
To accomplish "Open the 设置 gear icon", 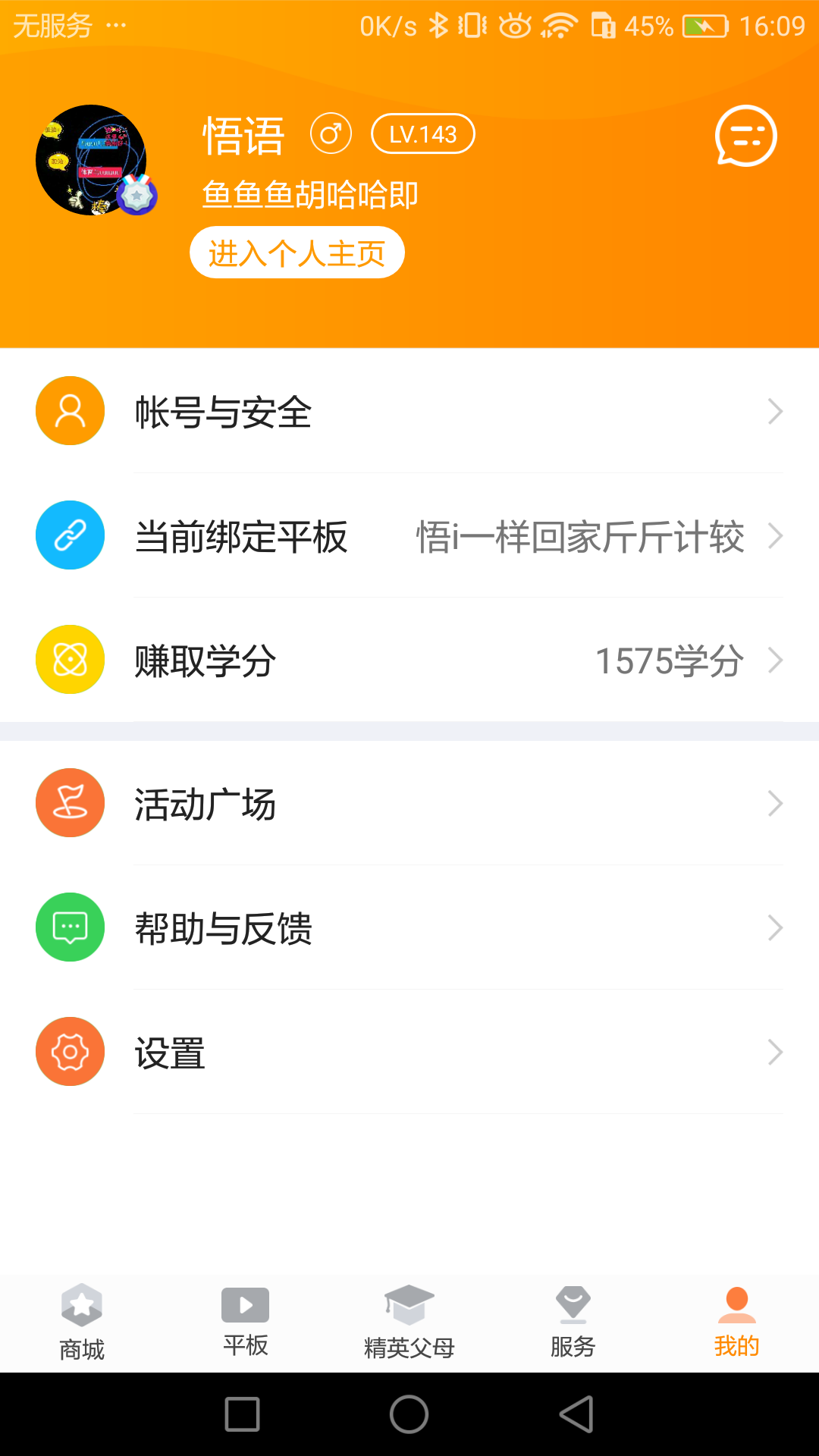I will pos(70,1052).
